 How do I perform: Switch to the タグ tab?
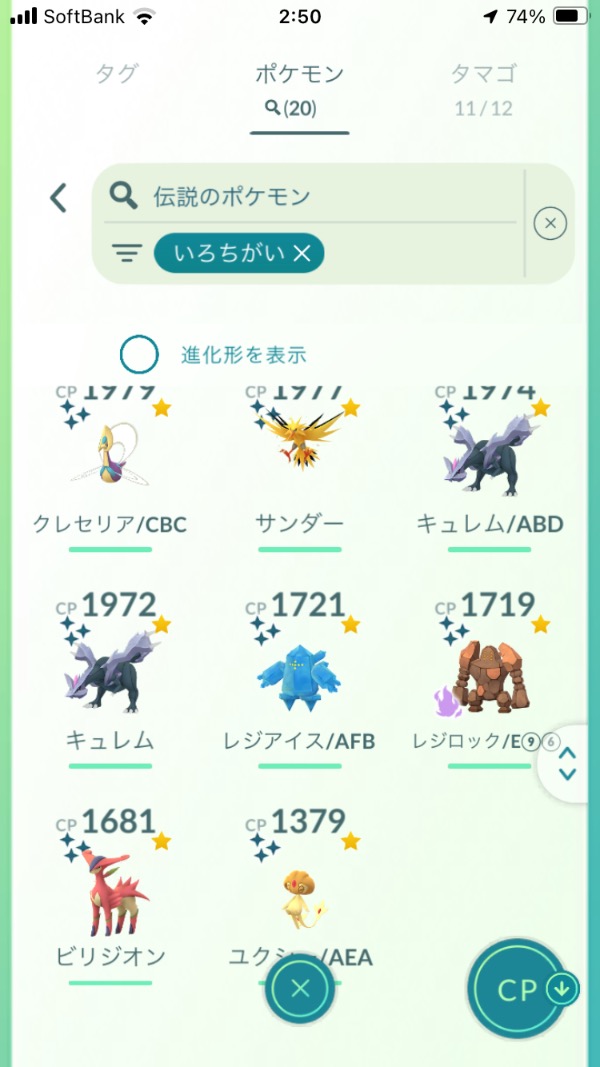pyautogui.click(x=117, y=74)
